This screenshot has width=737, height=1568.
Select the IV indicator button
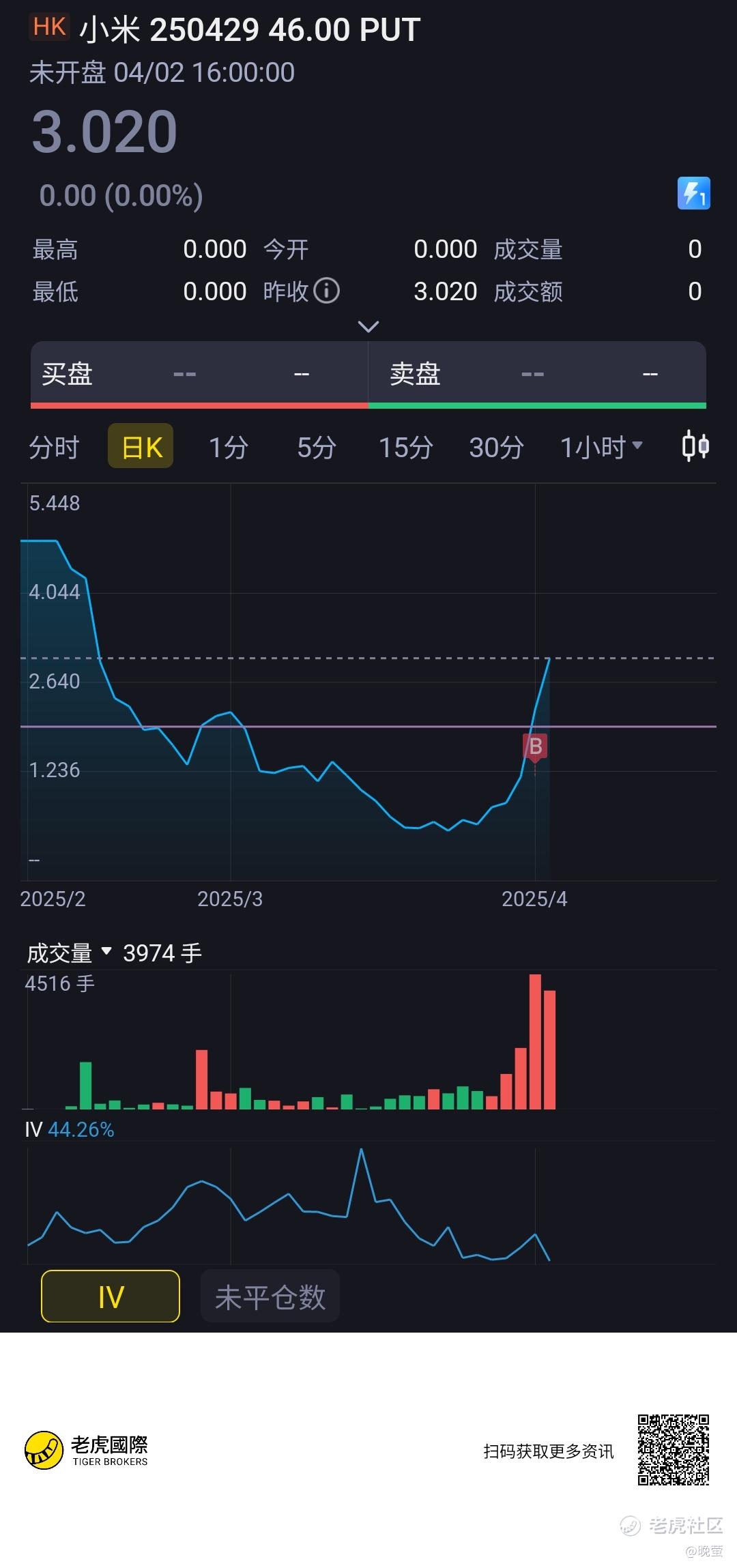pos(111,1296)
